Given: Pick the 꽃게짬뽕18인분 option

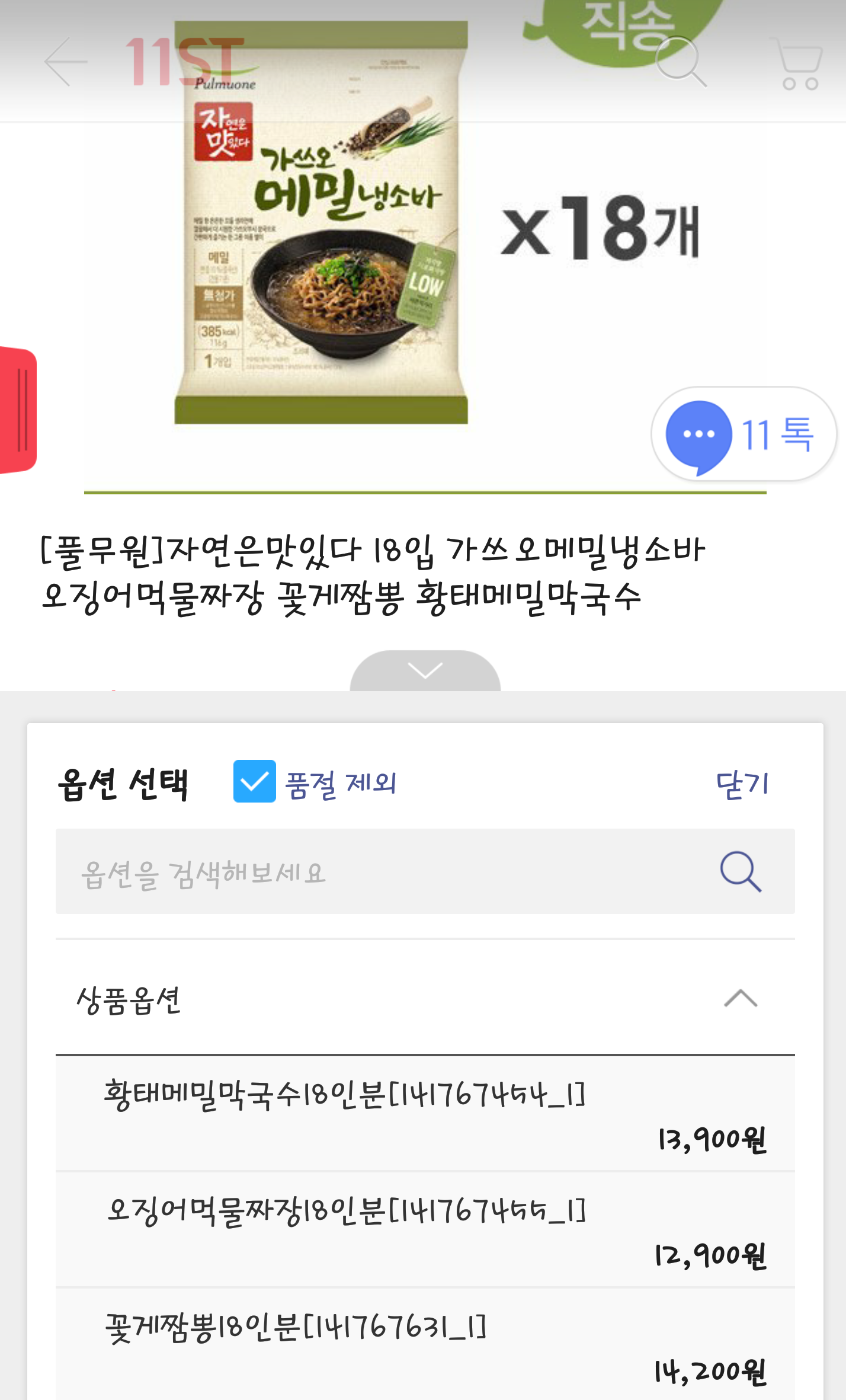Looking at the screenshot, I should pyautogui.click(x=425, y=1347).
